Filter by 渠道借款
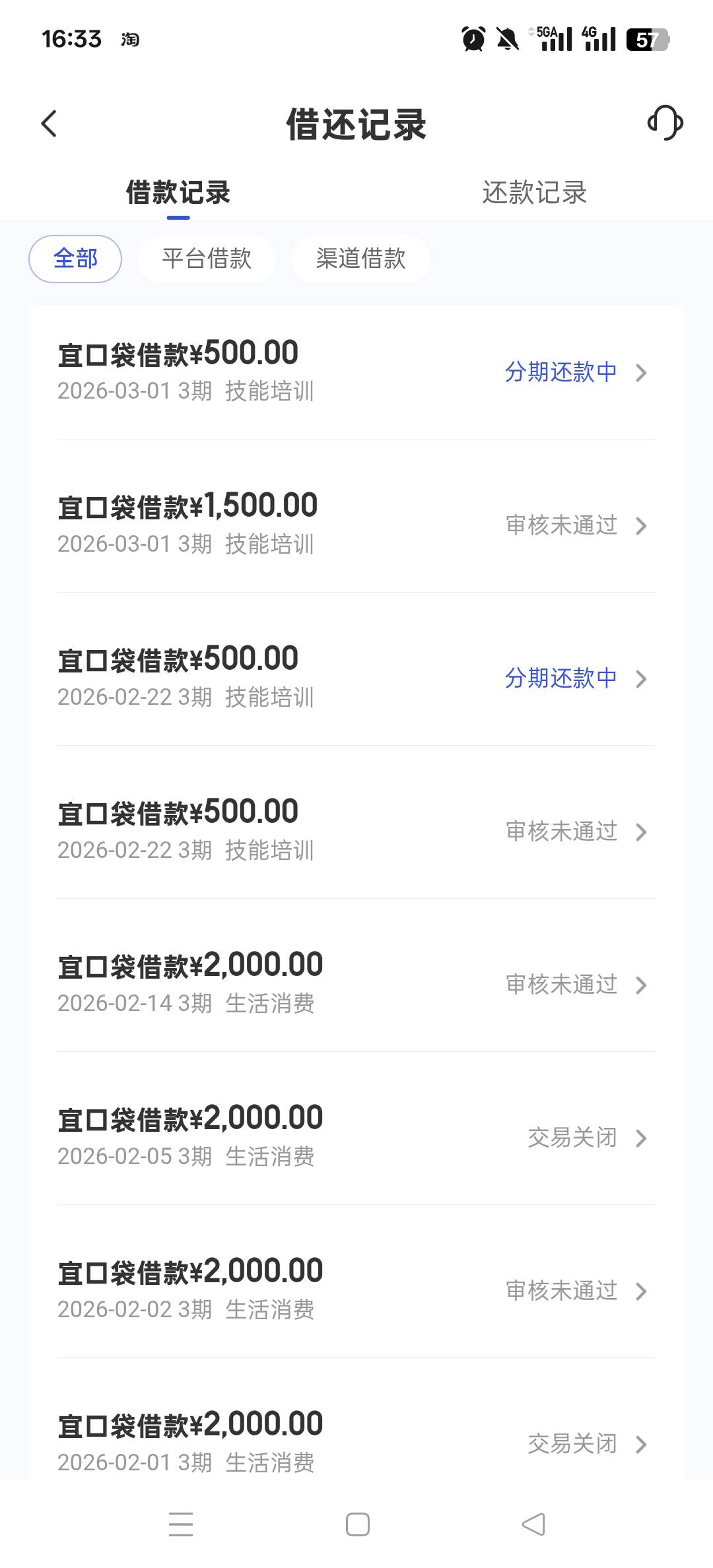 coord(360,259)
